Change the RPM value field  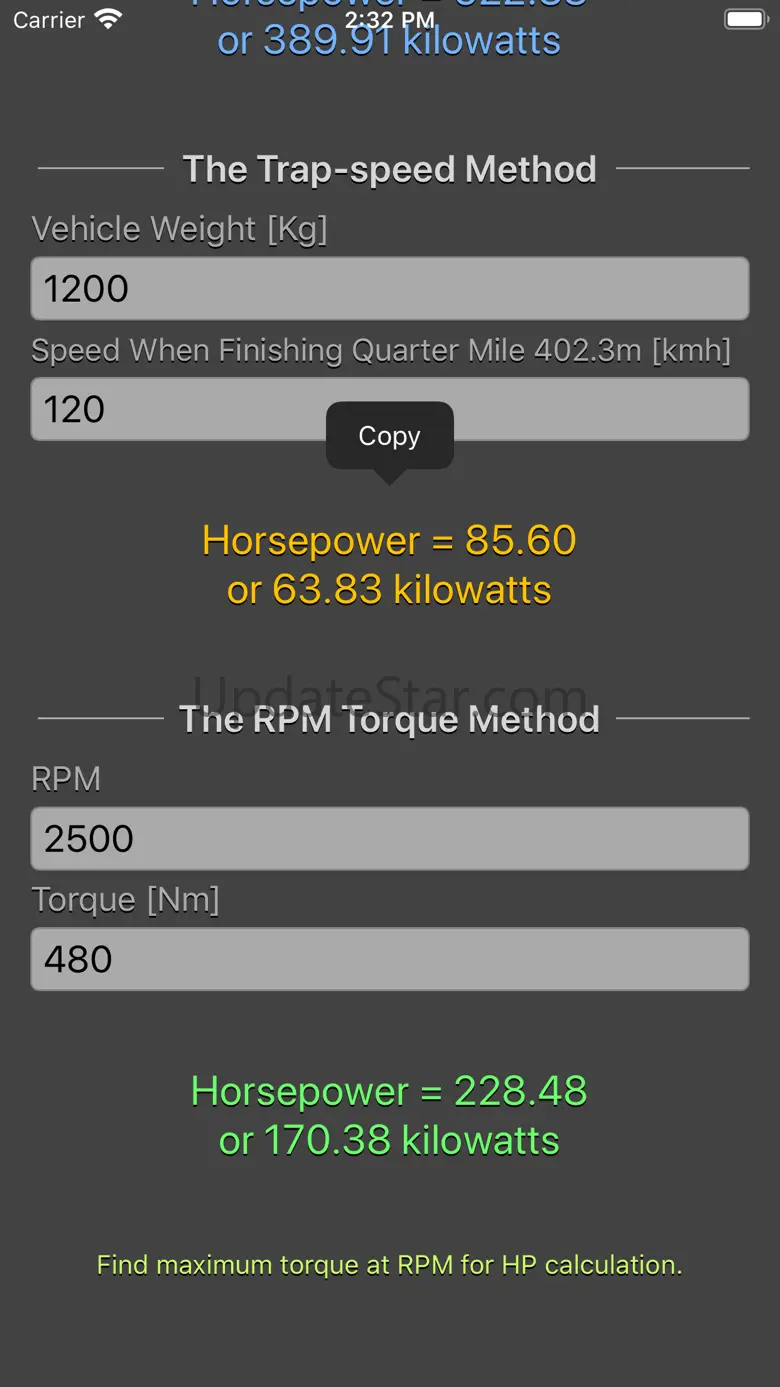tap(390, 839)
